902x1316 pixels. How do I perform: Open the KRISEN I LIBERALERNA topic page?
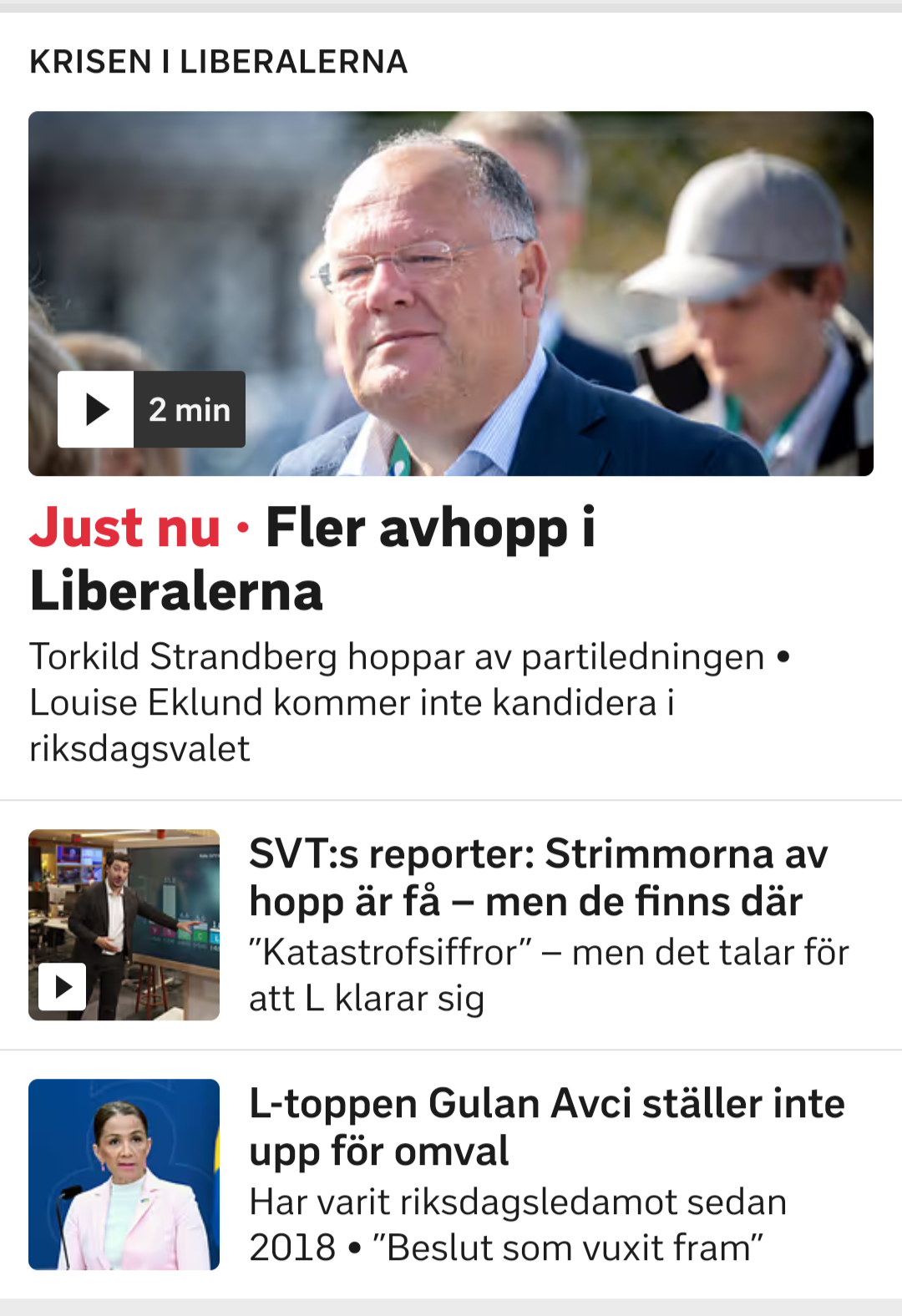pyautogui.click(x=219, y=60)
